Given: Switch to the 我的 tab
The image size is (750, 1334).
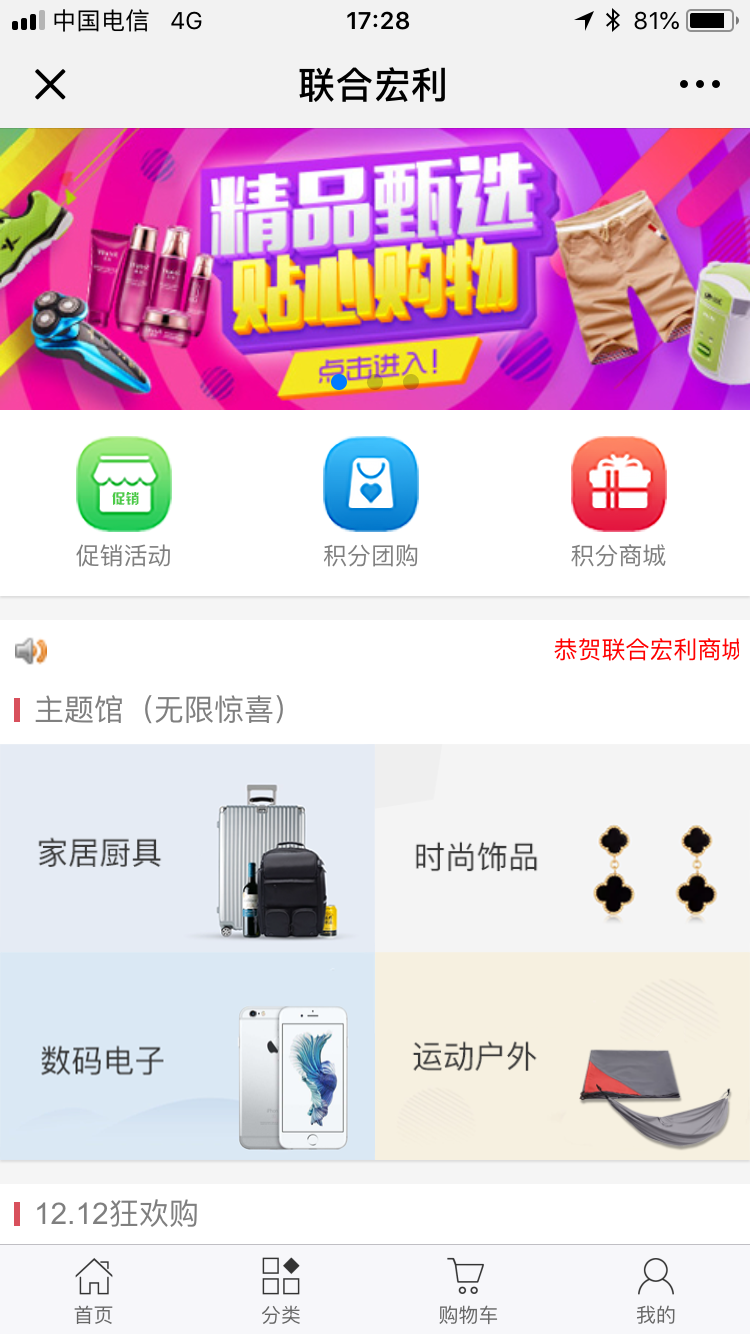Looking at the screenshot, I should [656, 1290].
